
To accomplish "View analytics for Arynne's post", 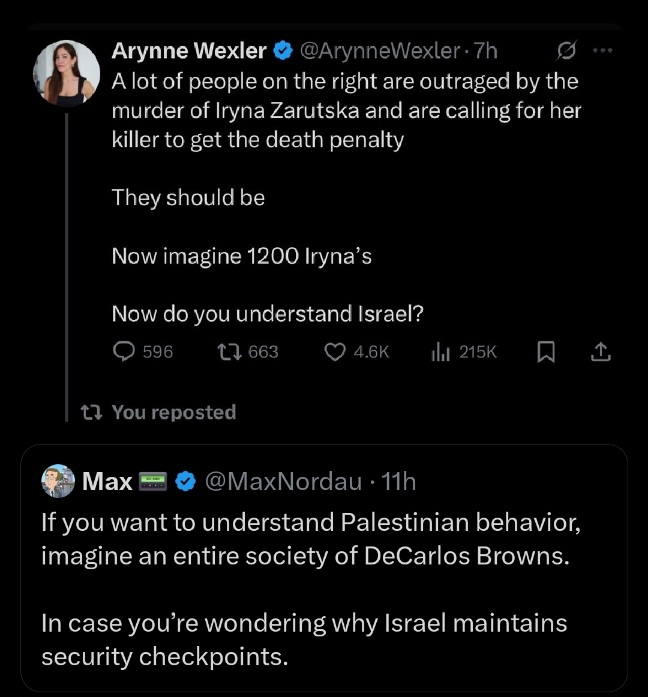I will 439,351.
